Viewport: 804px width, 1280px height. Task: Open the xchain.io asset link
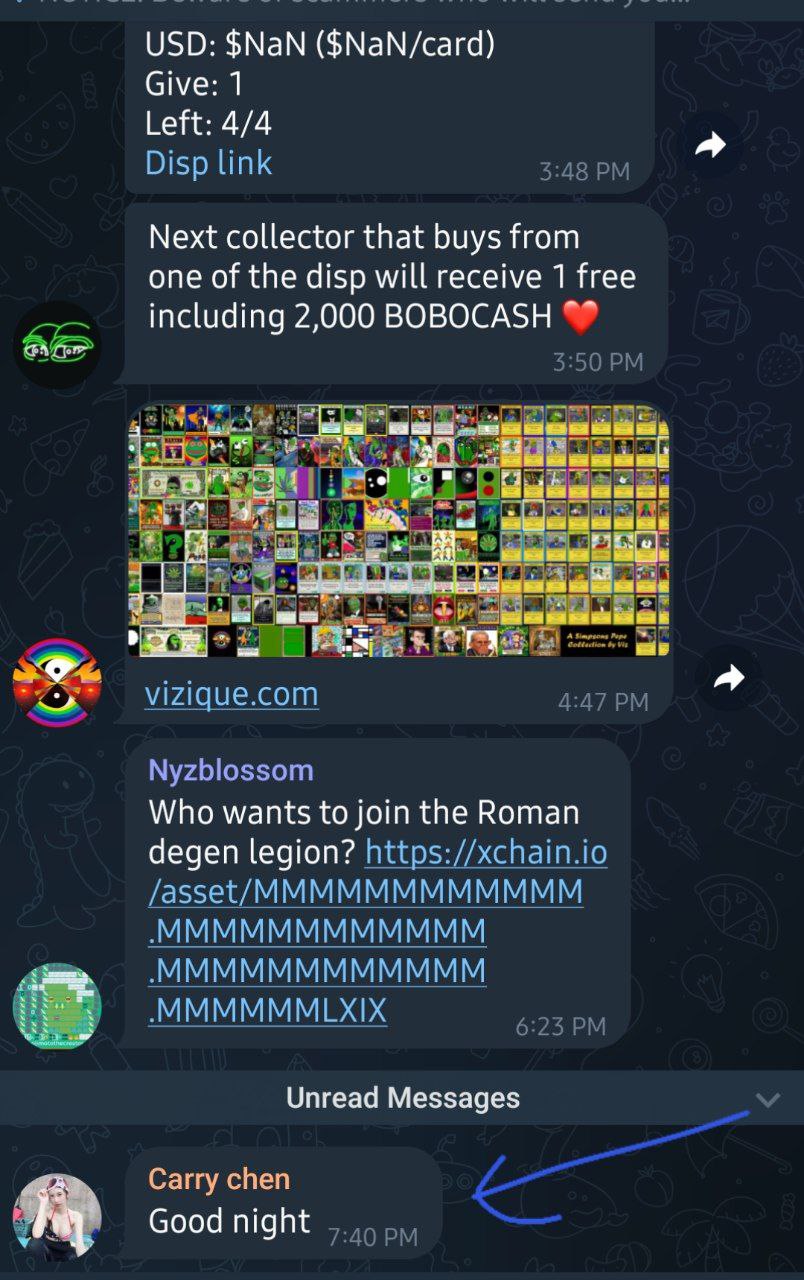[x=366, y=930]
